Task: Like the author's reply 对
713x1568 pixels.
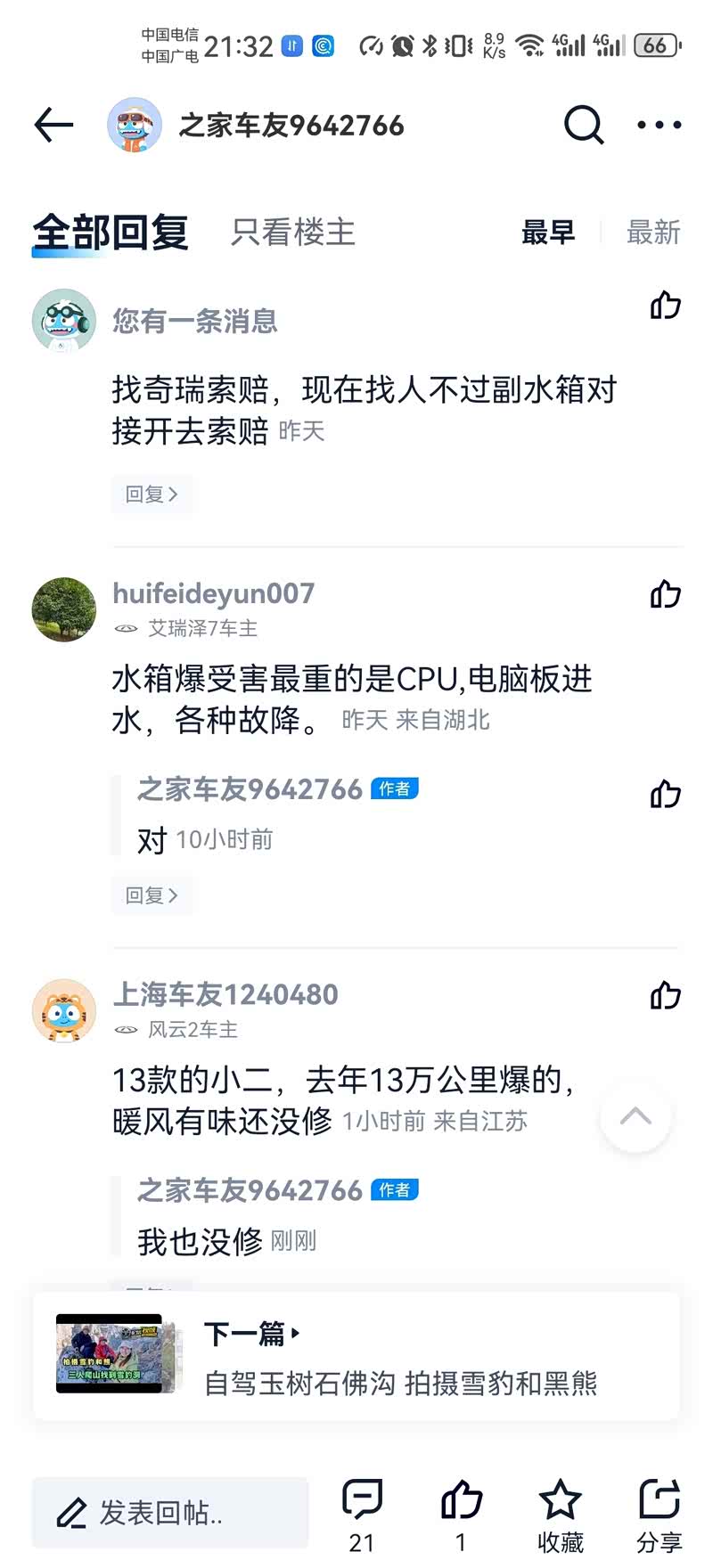Action: (665, 794)
